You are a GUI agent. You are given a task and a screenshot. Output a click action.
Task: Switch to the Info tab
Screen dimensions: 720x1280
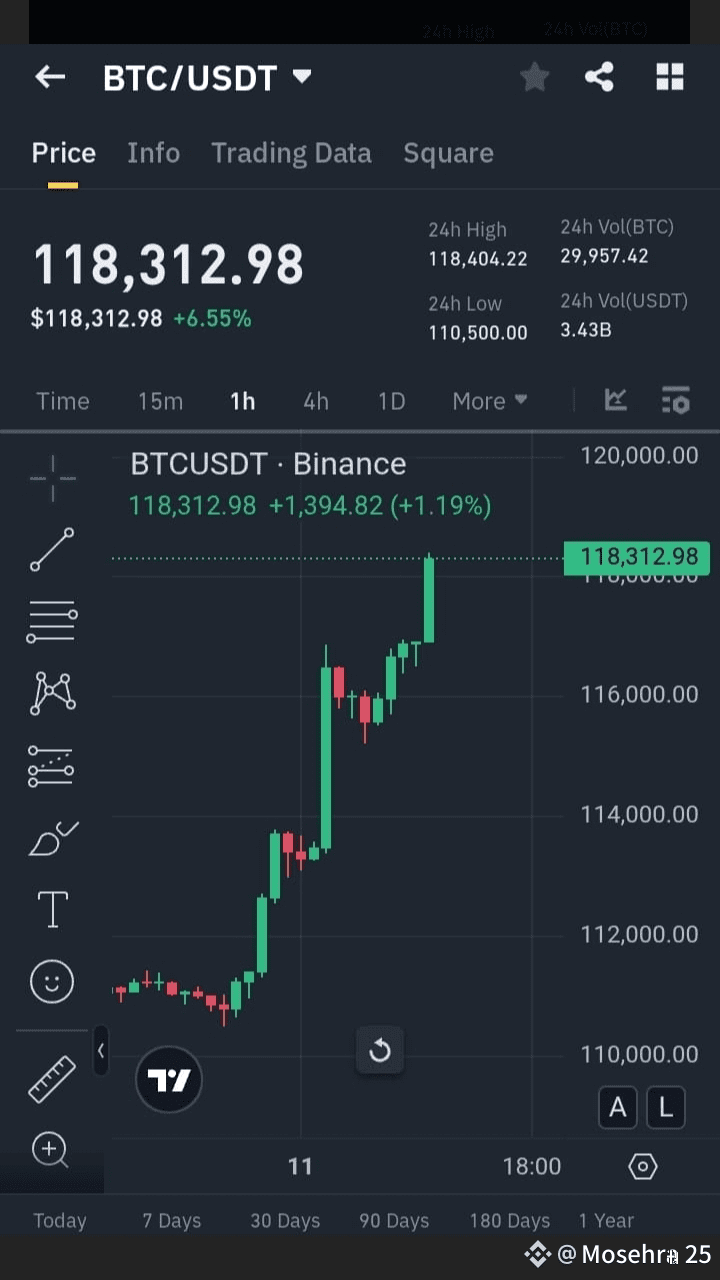[x=153, y=153]
